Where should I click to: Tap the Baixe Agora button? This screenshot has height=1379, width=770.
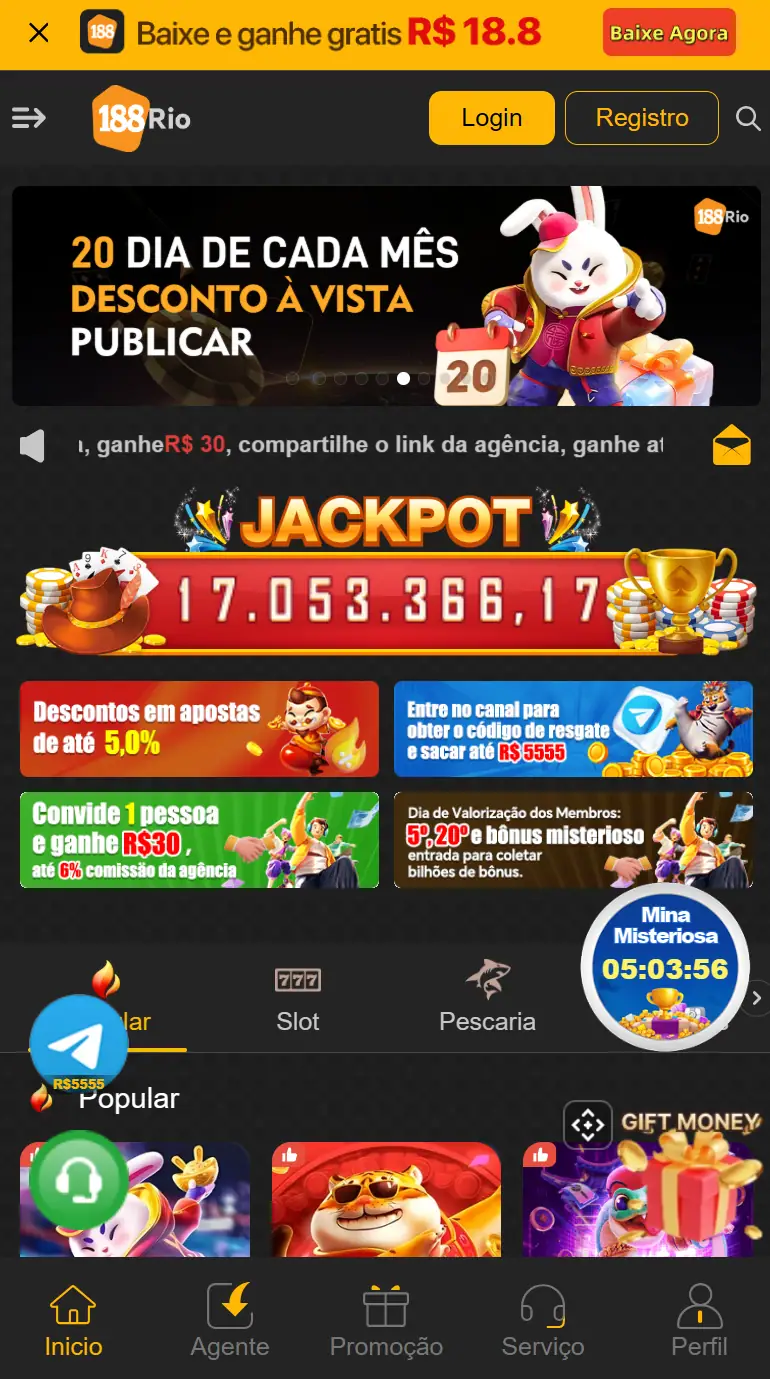(669, 33)
